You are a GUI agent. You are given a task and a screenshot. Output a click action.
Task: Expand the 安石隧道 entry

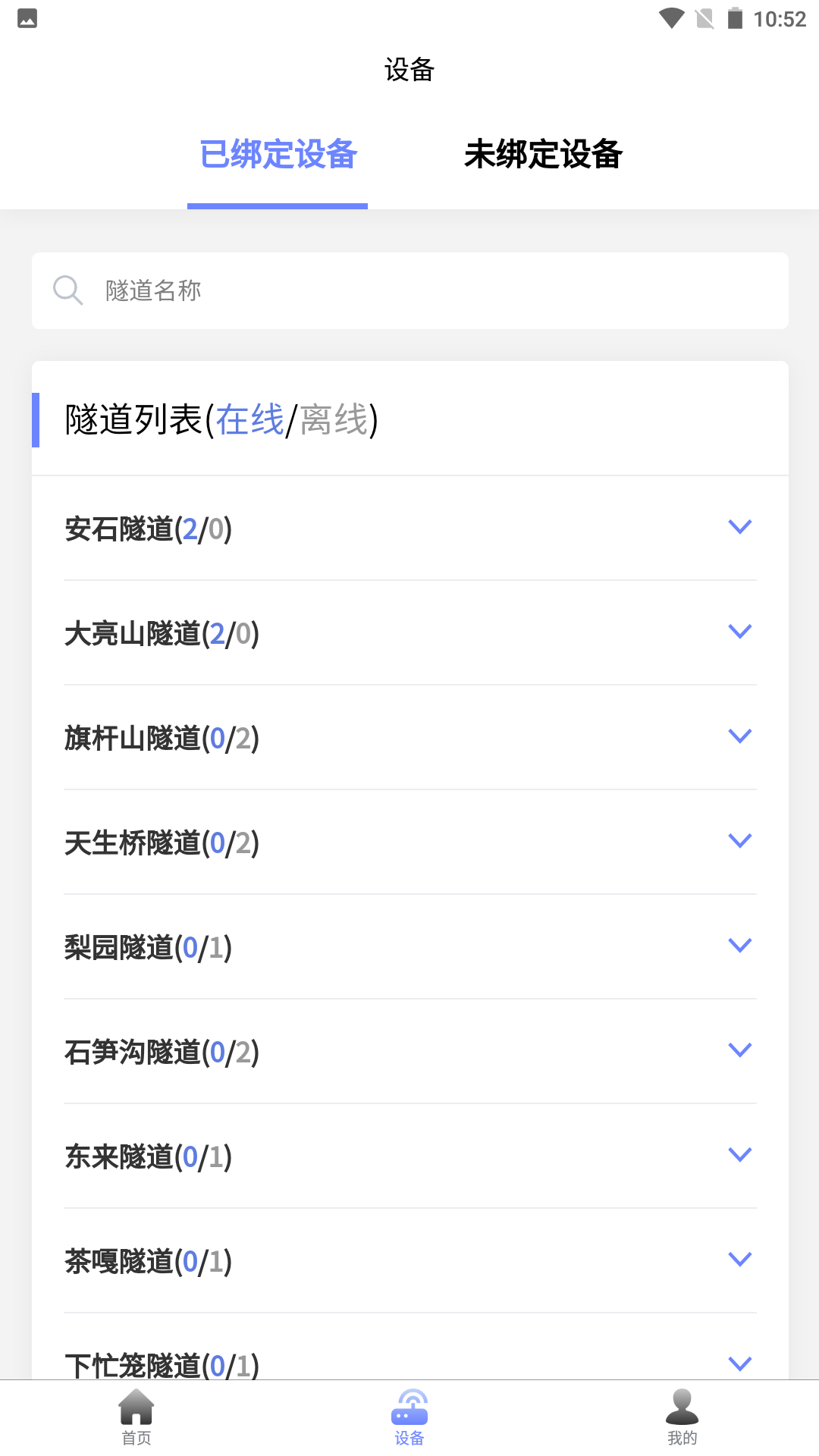pos(739,526)
